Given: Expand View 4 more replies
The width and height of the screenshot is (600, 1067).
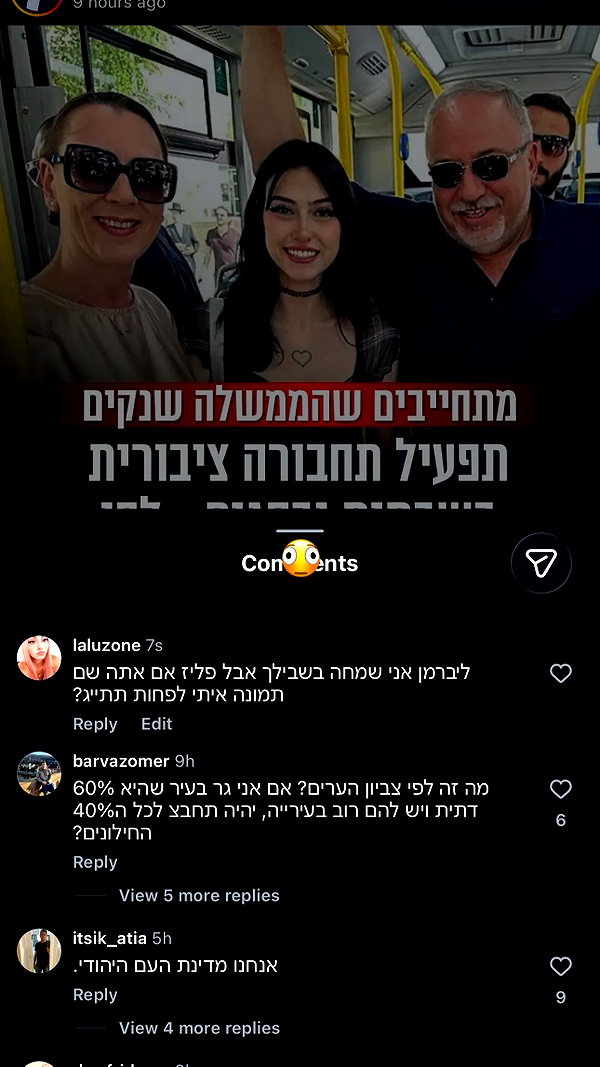Looking at the screenshot, I should click(x=199, y=1028).
